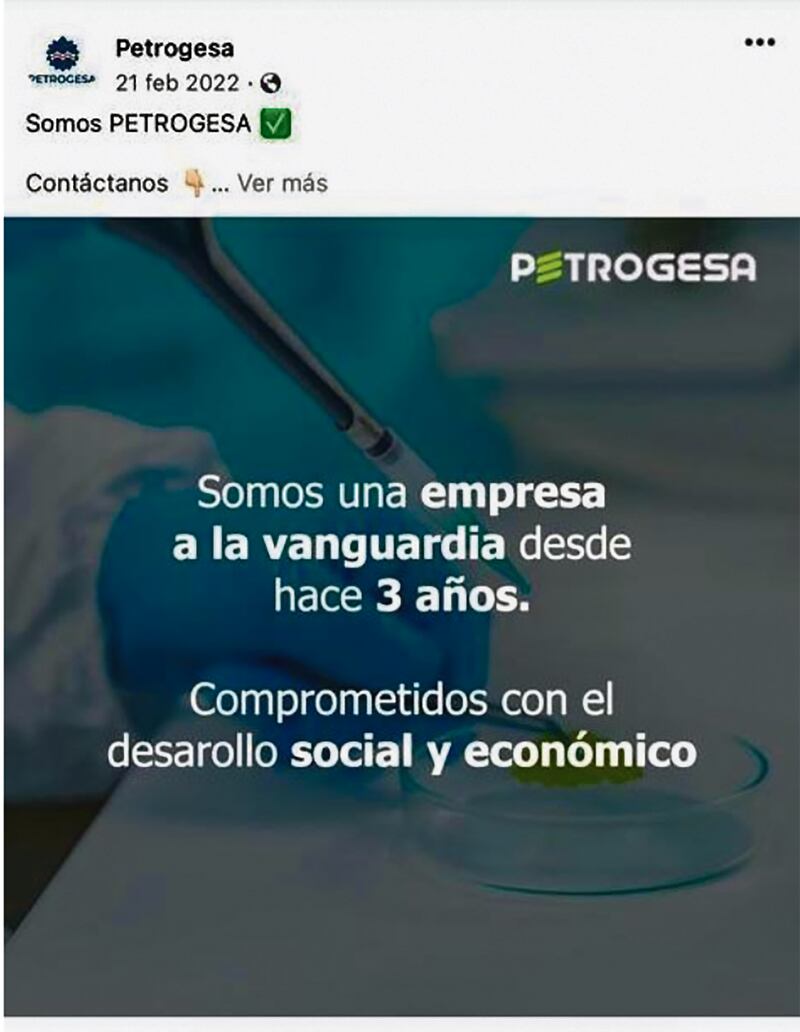Open the Petrogesa page name link
This screenshot has height=1032, width=800.
coord(174,48)
